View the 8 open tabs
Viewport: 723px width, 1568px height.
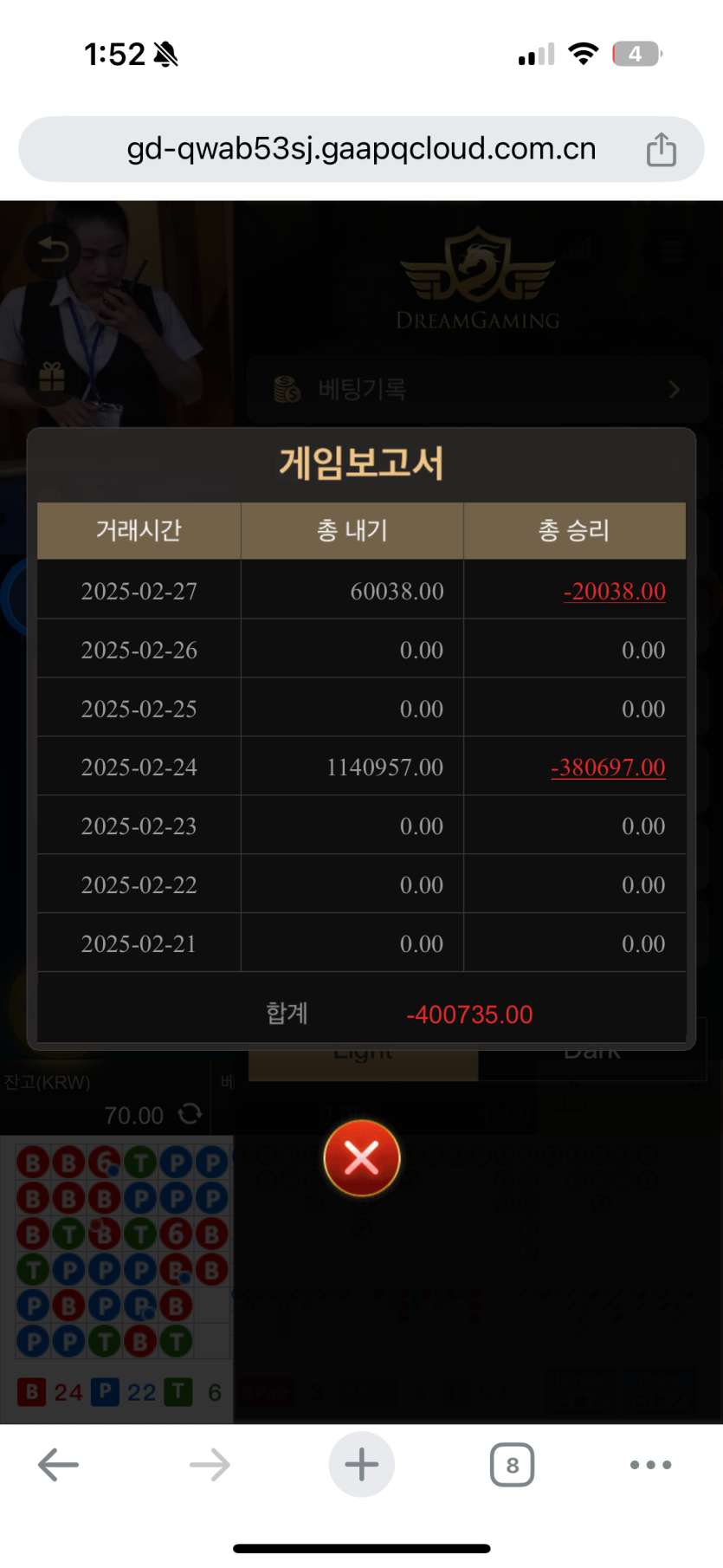(x=512, y=1465)
